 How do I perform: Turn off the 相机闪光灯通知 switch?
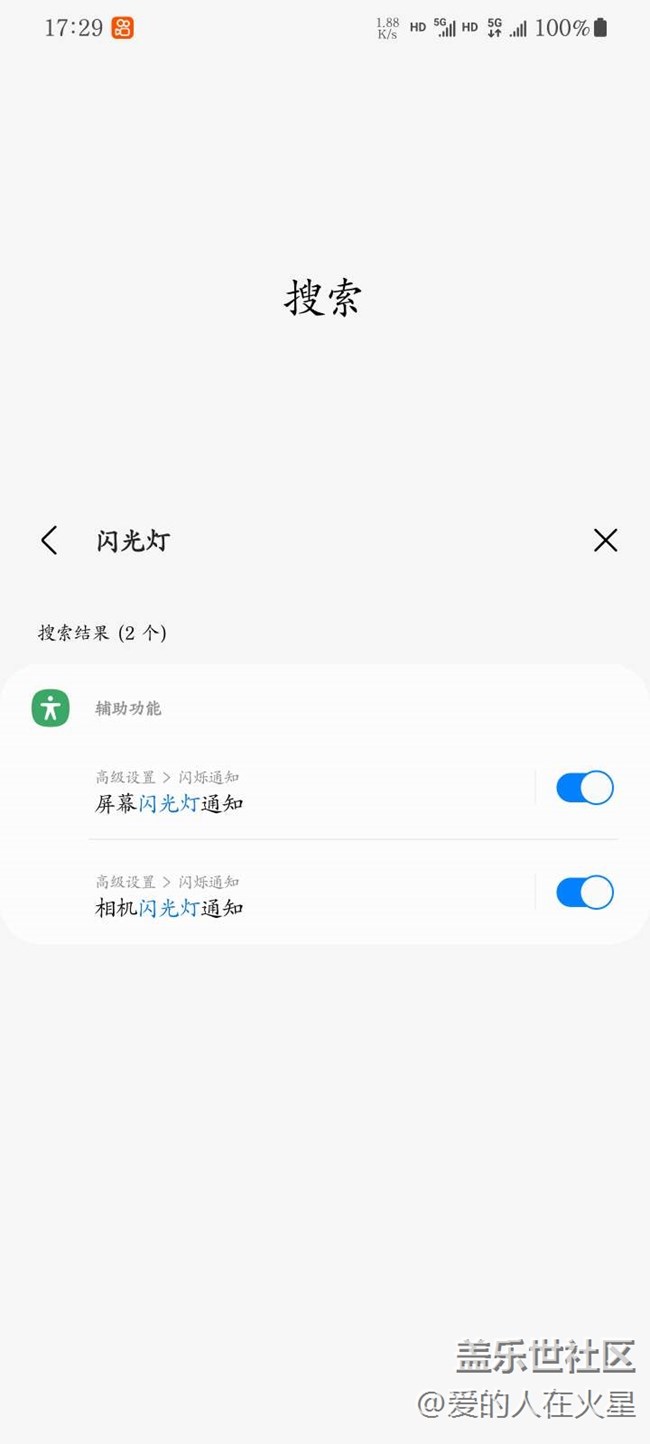[x=584, y=892]
